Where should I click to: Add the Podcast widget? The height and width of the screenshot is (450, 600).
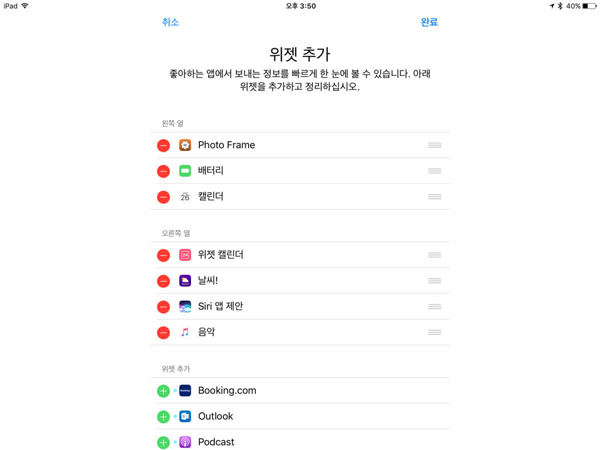(163, 442)
